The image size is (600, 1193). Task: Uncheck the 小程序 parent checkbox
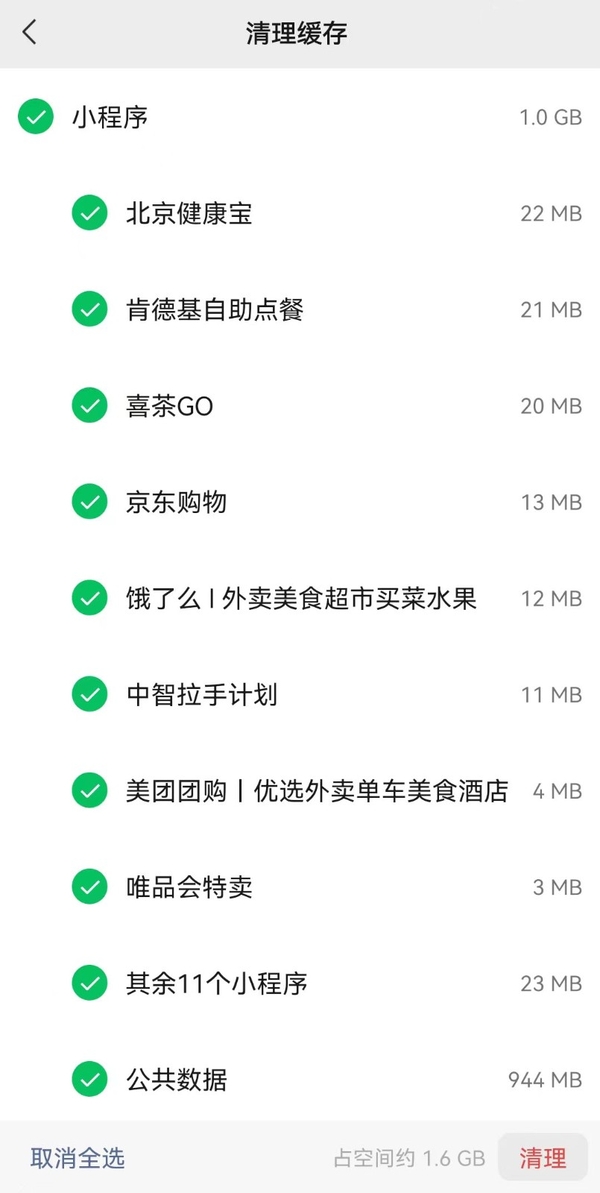[x=36, y=117]
